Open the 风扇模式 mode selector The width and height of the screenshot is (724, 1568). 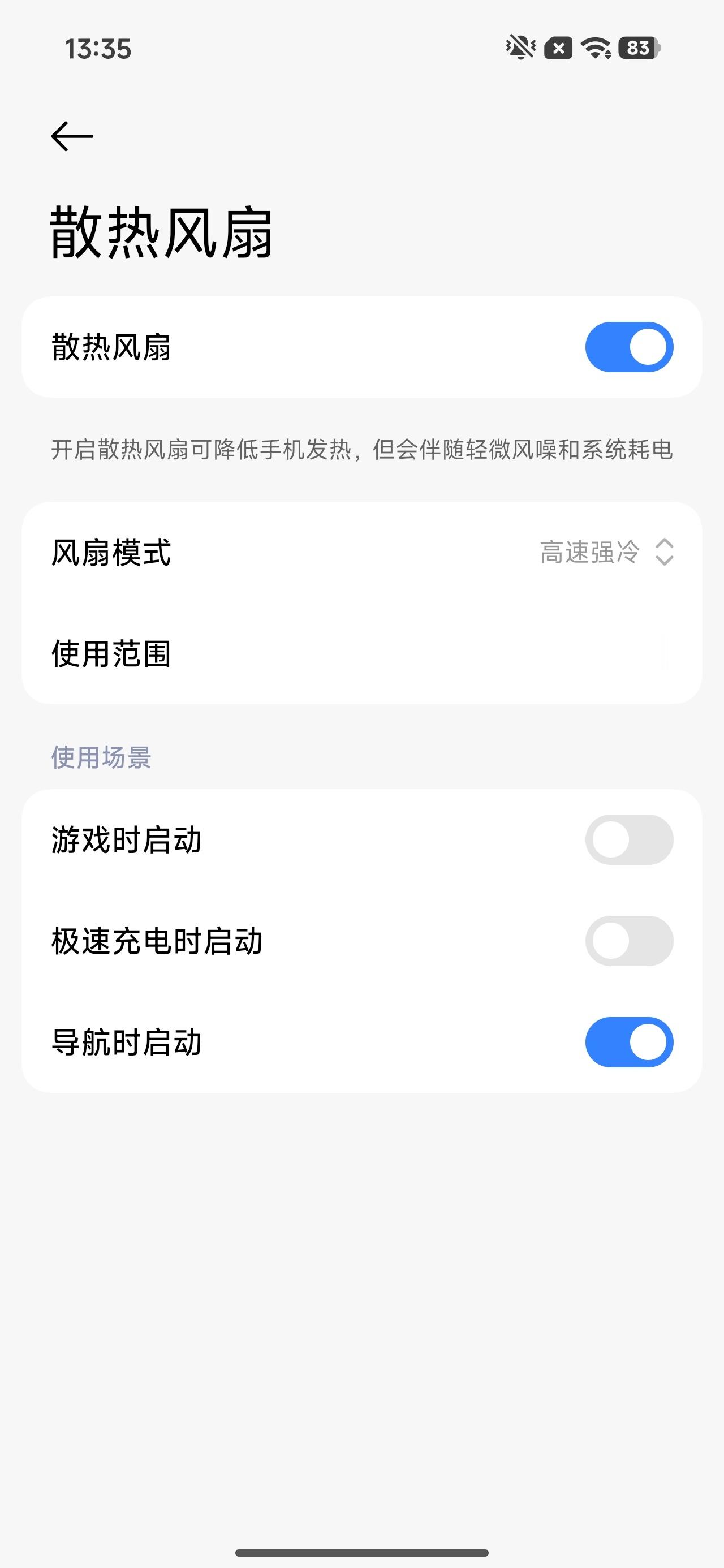tap(361, 554)
